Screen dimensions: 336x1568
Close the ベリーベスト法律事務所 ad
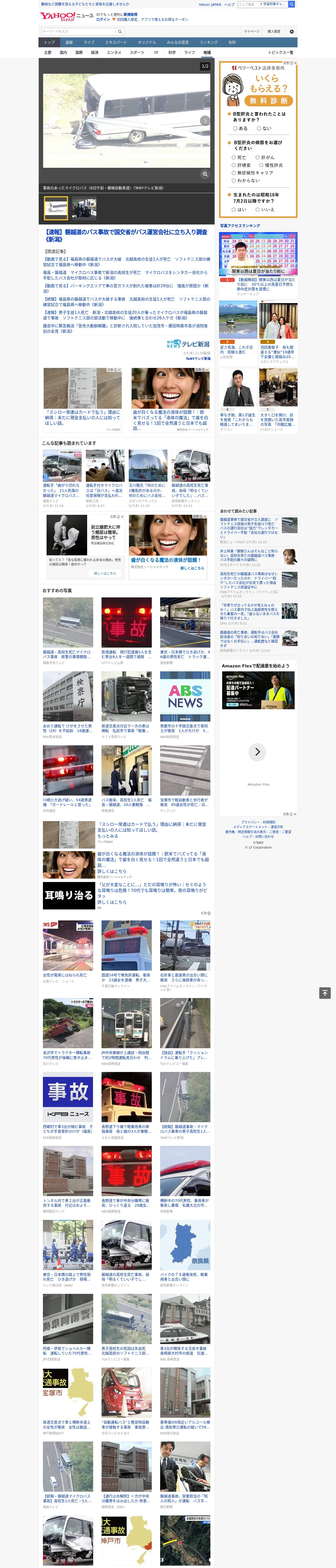point(295,63)
